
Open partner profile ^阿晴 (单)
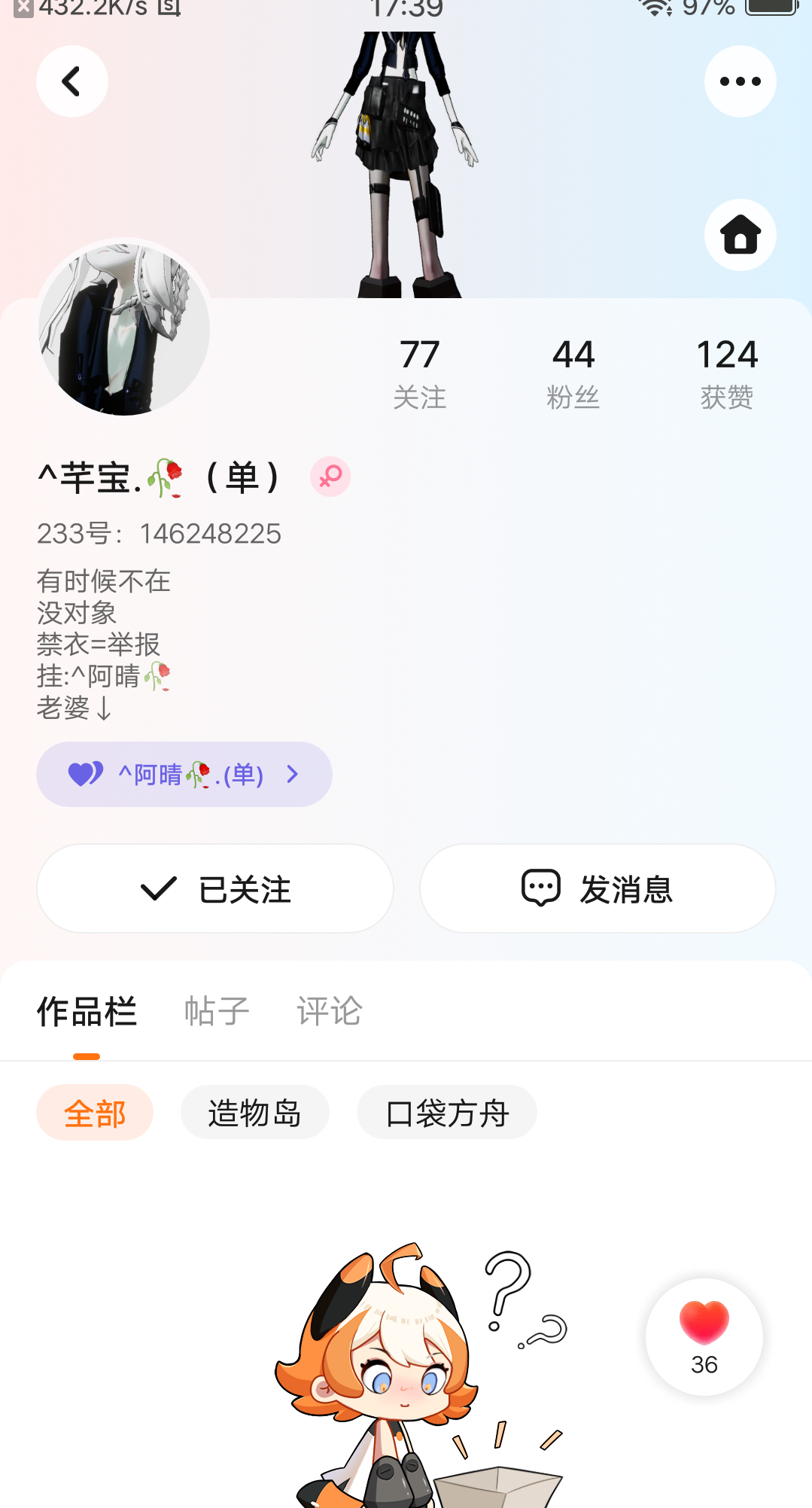tap(184, 774)
